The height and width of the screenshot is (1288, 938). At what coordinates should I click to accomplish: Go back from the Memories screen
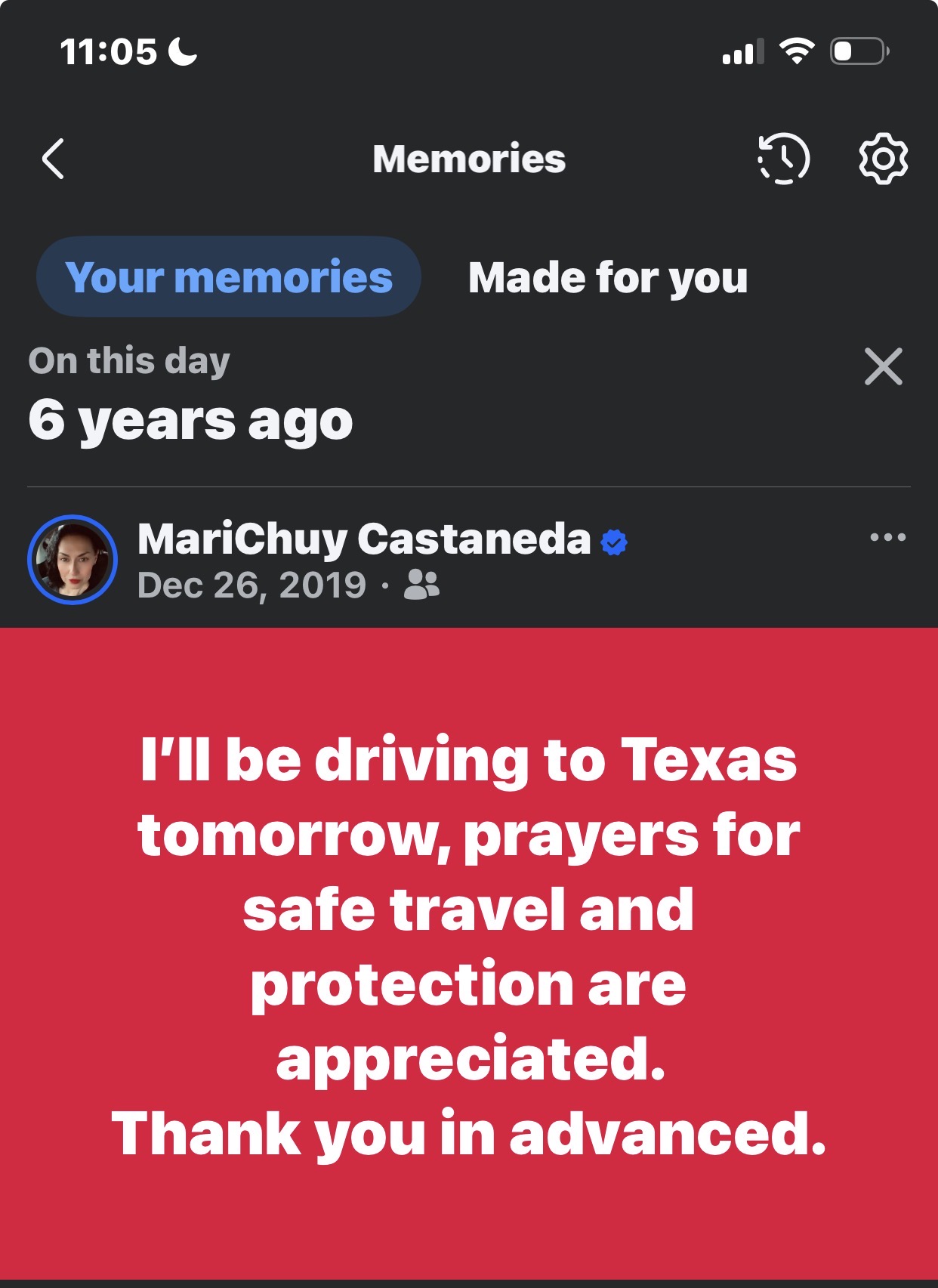53,159
